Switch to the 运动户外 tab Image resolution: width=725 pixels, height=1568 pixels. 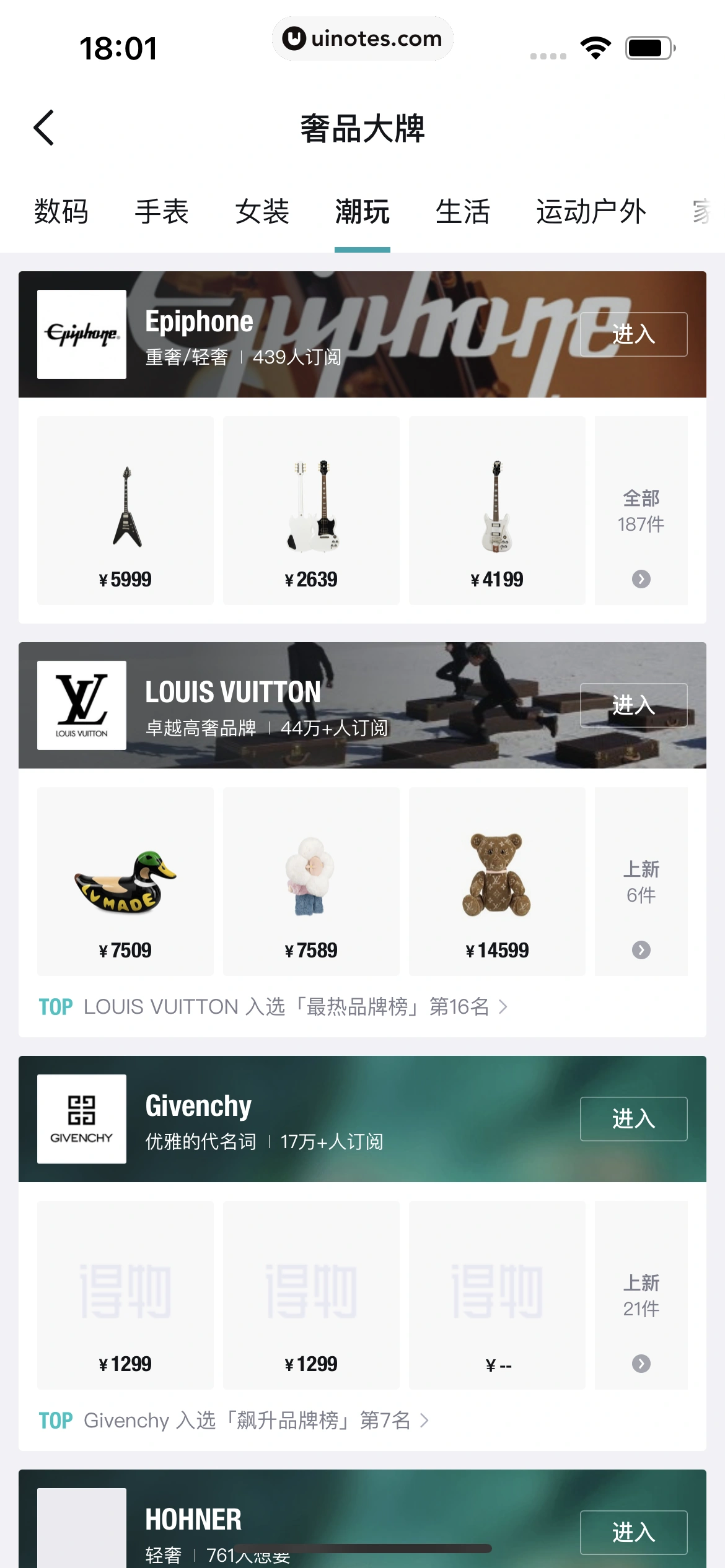pos(591,212)
